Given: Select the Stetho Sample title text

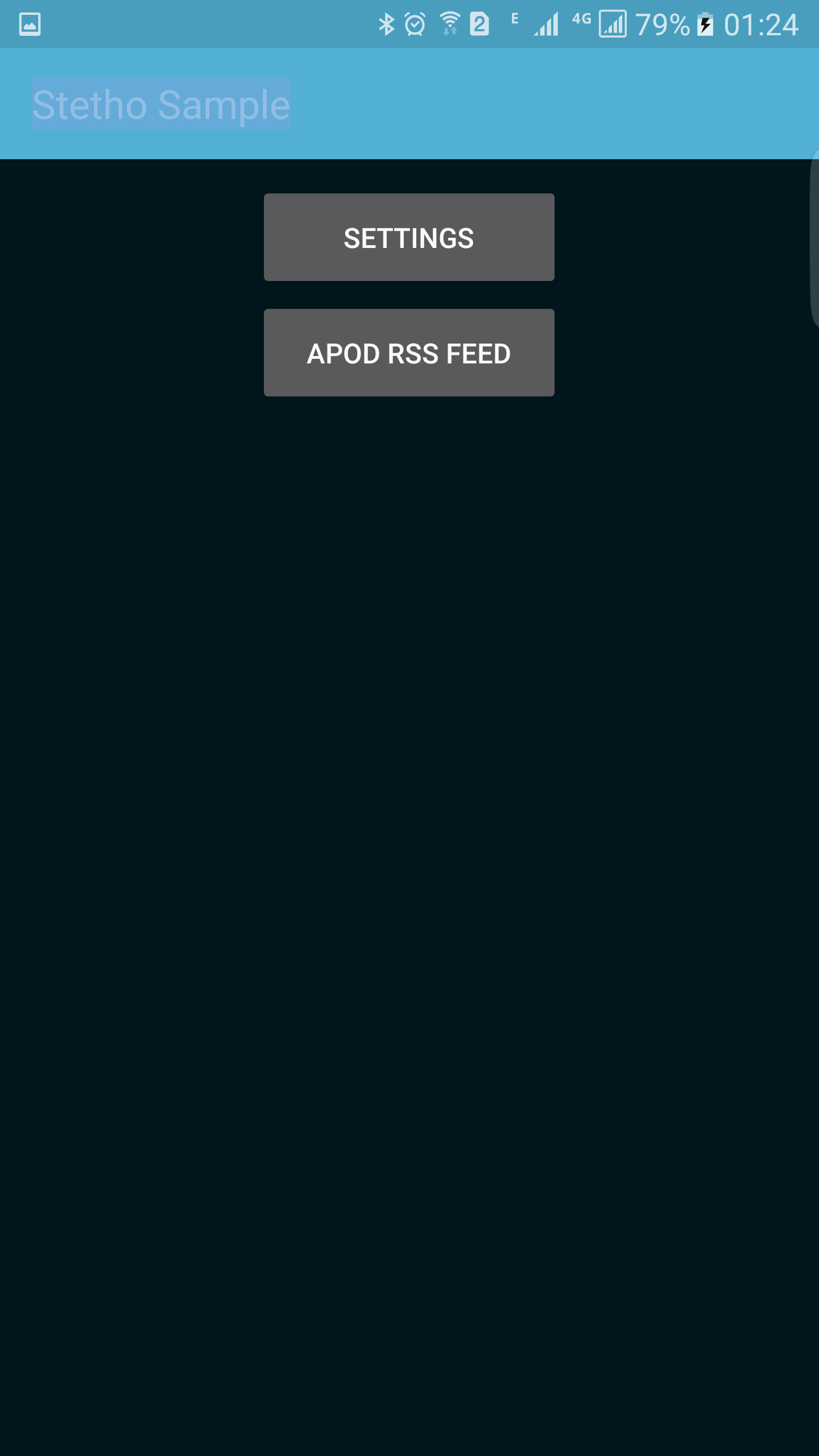Looking at the screenshot, I should coord(160,104).
